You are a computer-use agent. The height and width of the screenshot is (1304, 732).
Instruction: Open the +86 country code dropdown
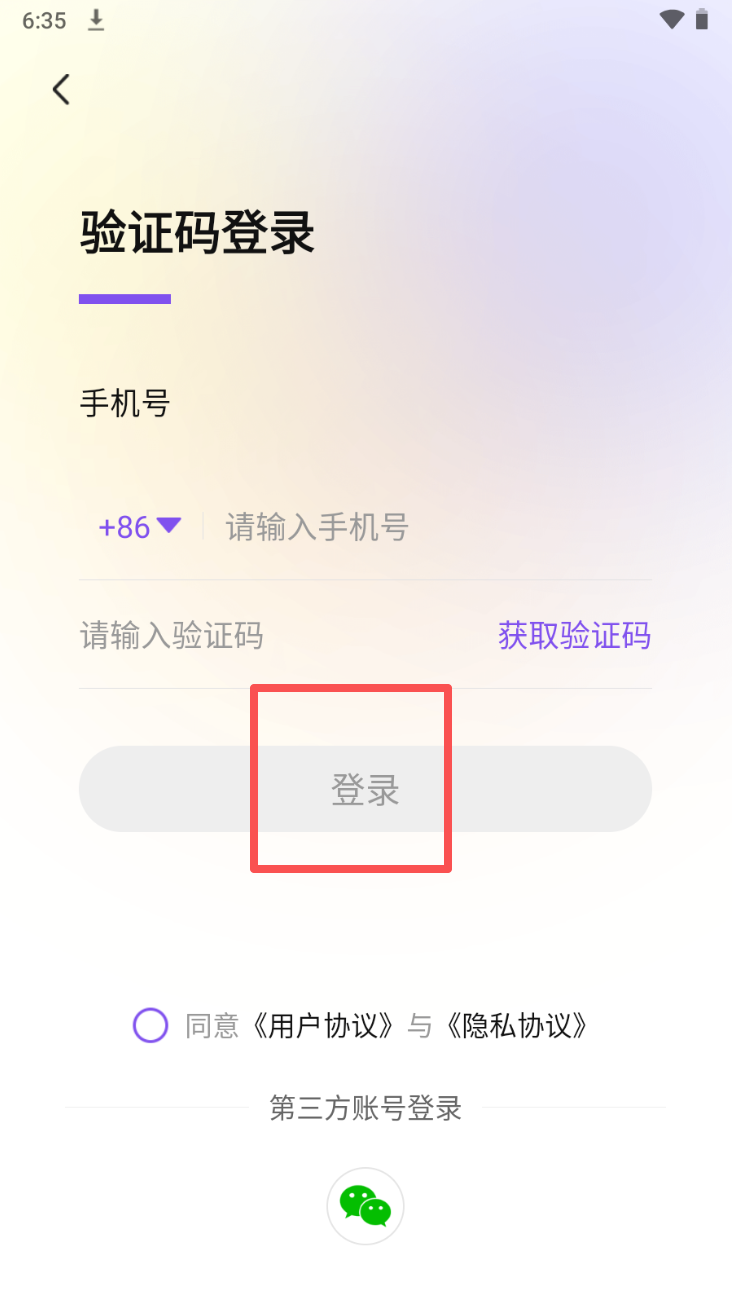(139, 527)
